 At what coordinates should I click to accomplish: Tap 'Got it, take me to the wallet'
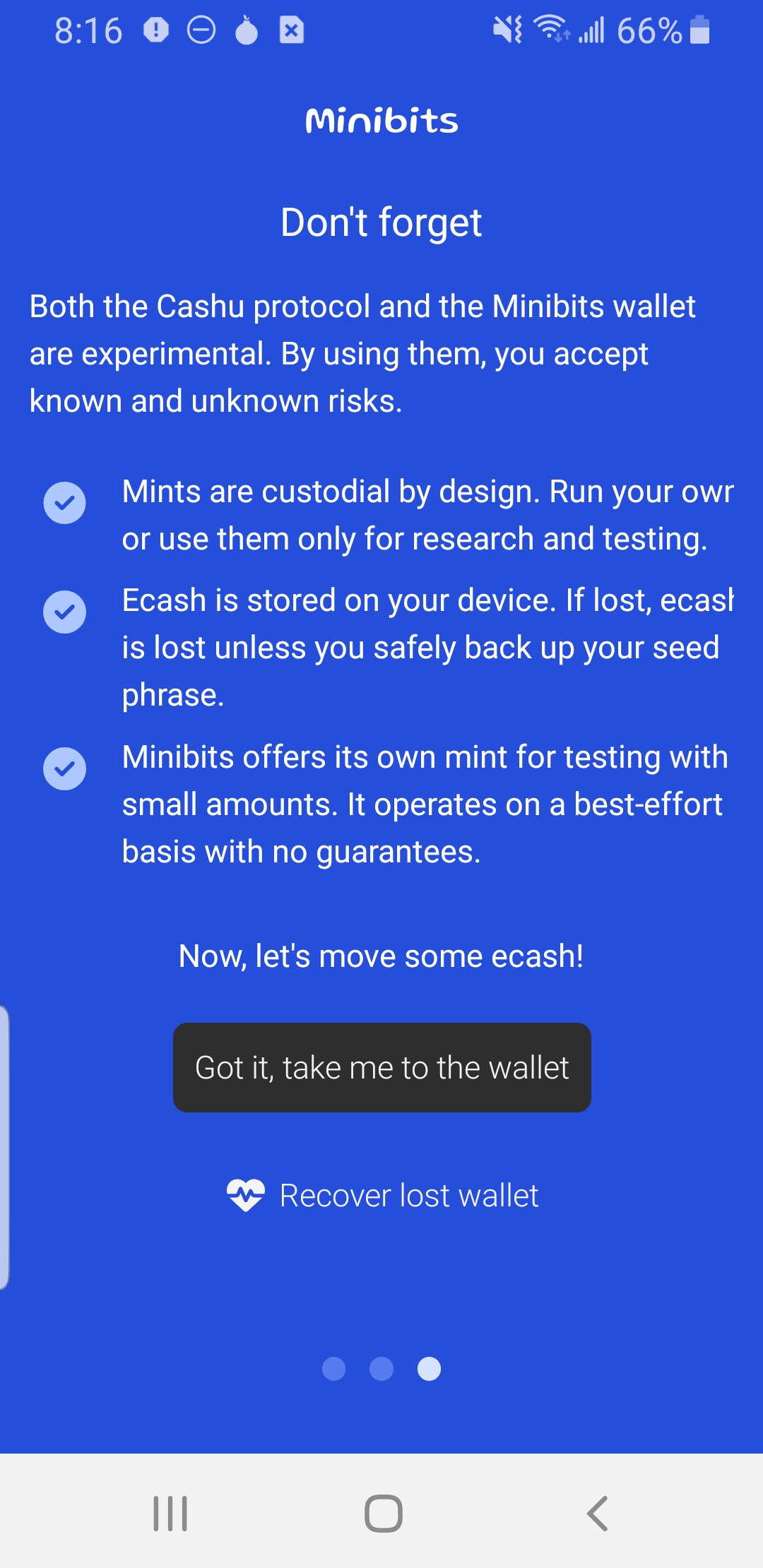click(381, 1067)
